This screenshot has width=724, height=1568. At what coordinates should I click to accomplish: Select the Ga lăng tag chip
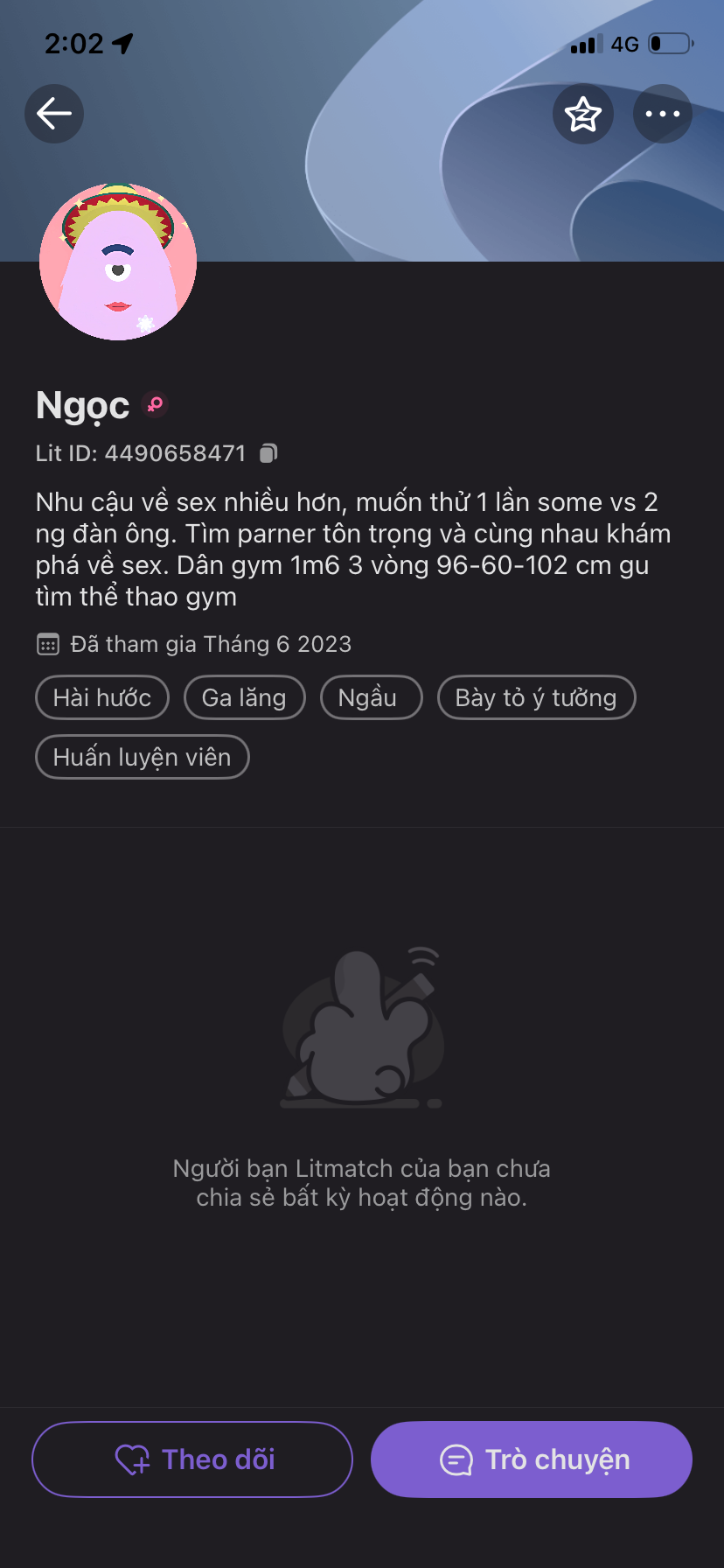point(244,697)
